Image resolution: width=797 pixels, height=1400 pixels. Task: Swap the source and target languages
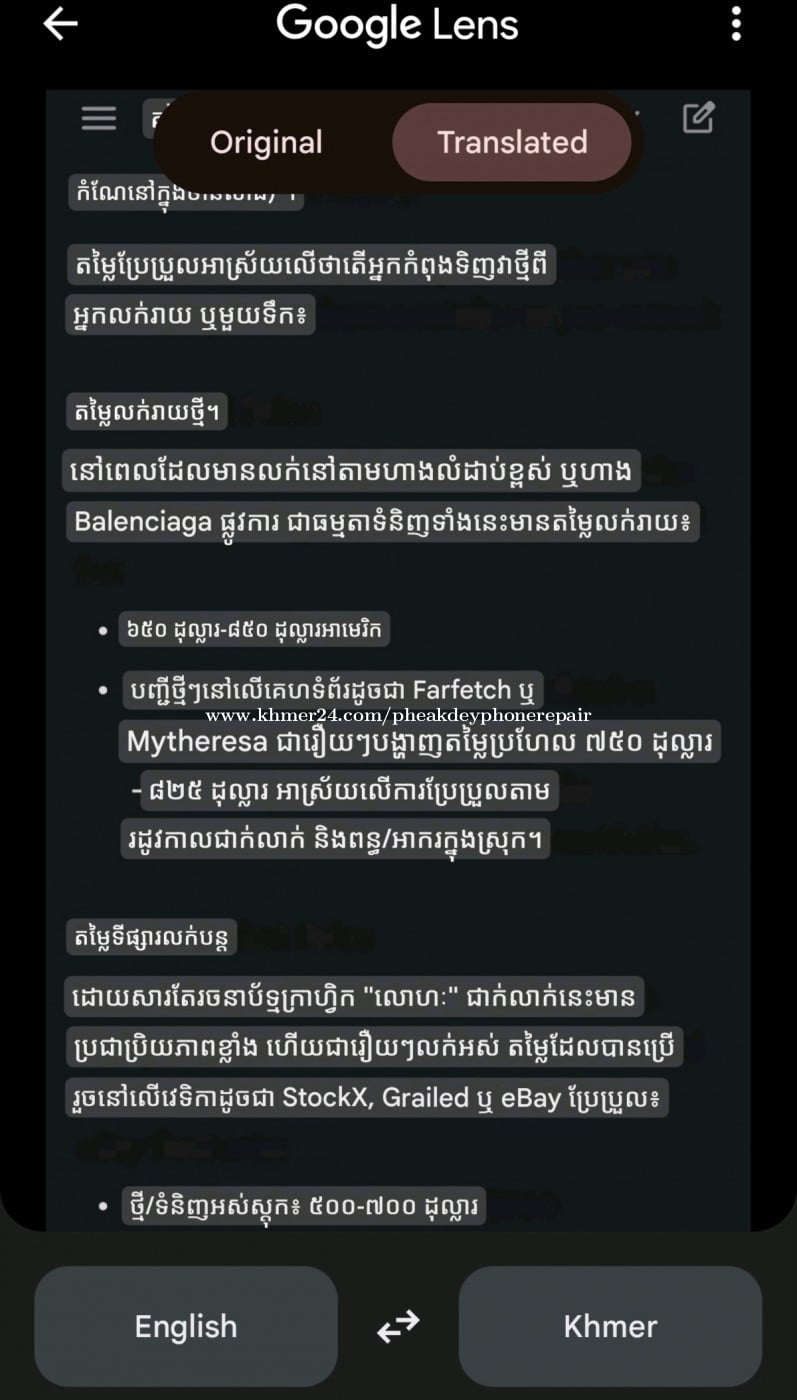[x=398, y=1327]
